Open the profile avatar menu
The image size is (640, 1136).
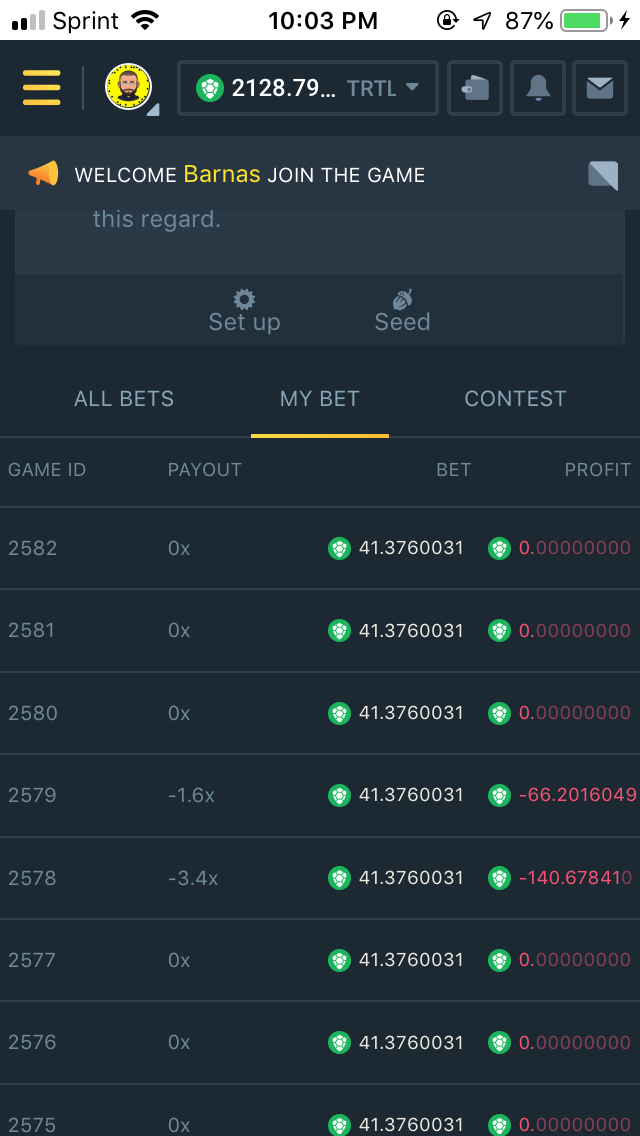tap(129, 88)
